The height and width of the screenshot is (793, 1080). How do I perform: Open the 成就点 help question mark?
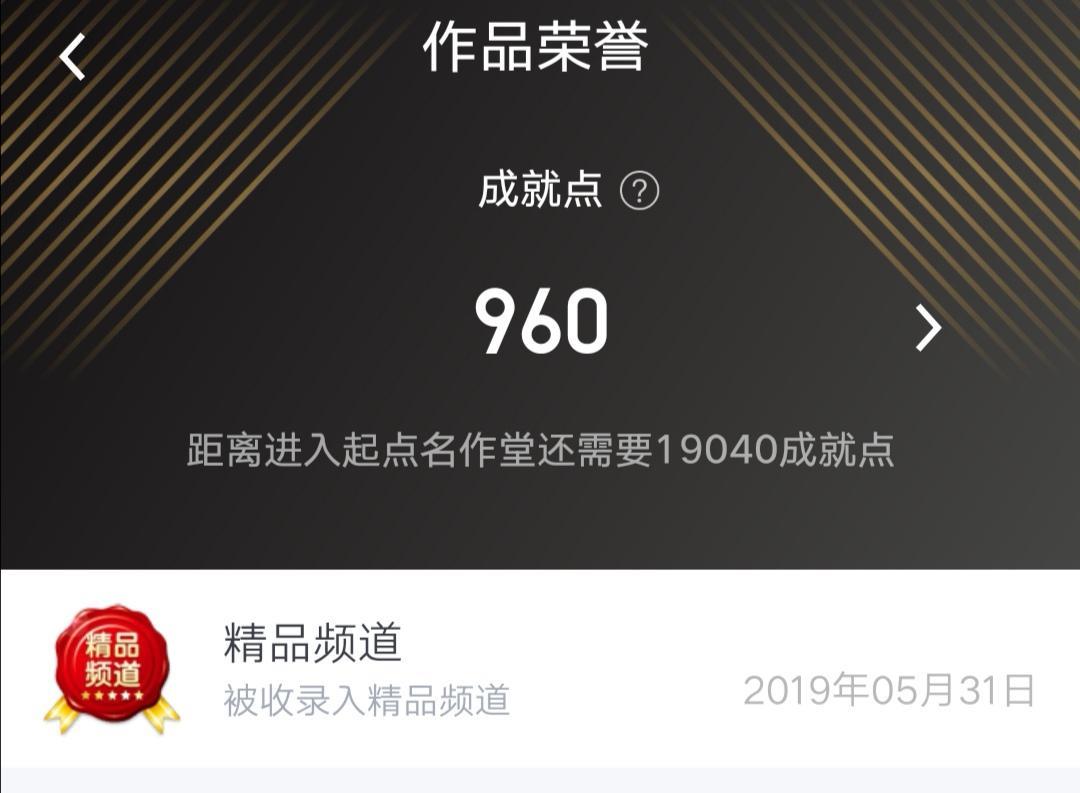[640, 190]
